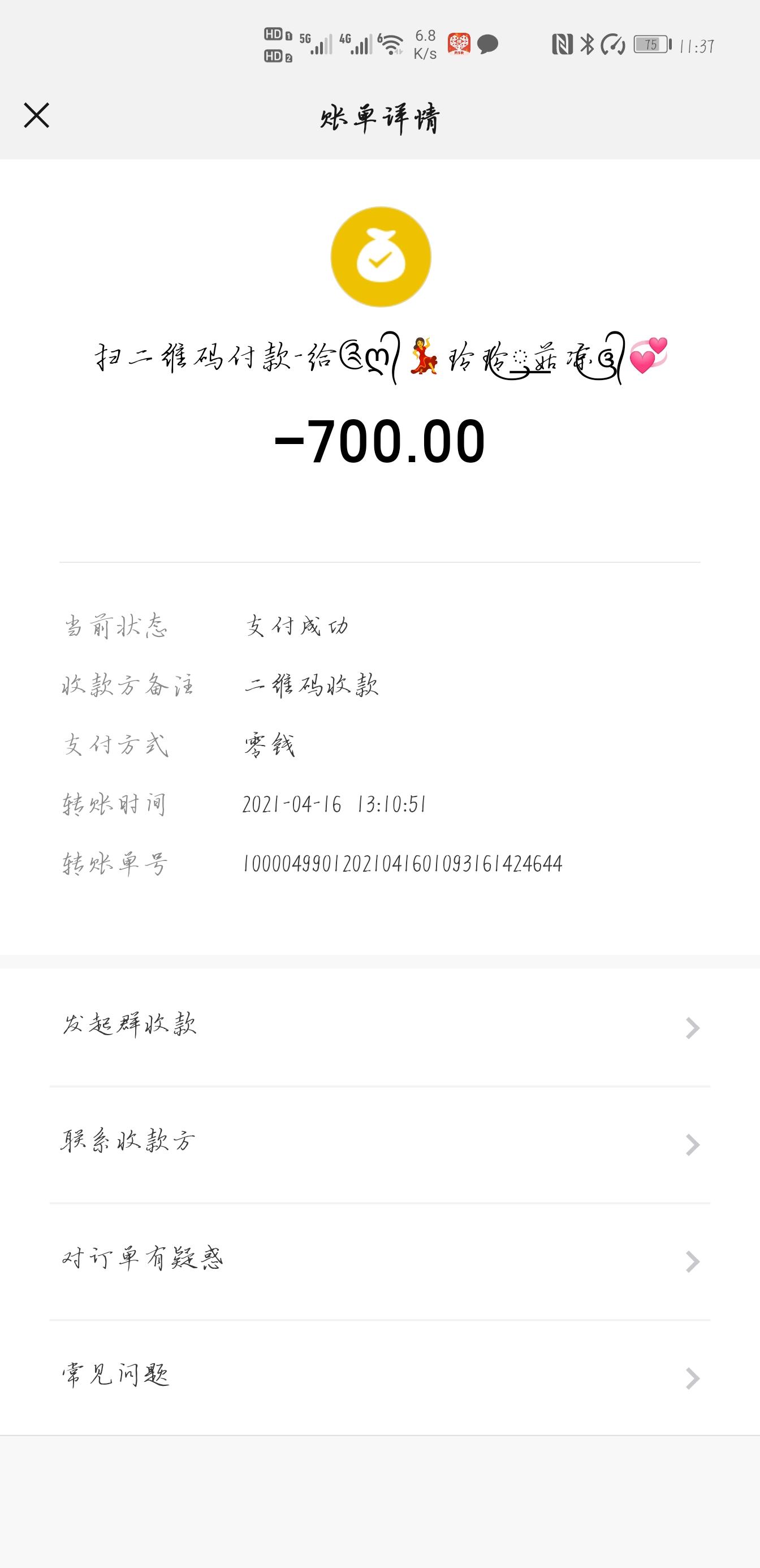
Task: Tap the Bluetooth icon in the status bar
Action: click(588, 45)
